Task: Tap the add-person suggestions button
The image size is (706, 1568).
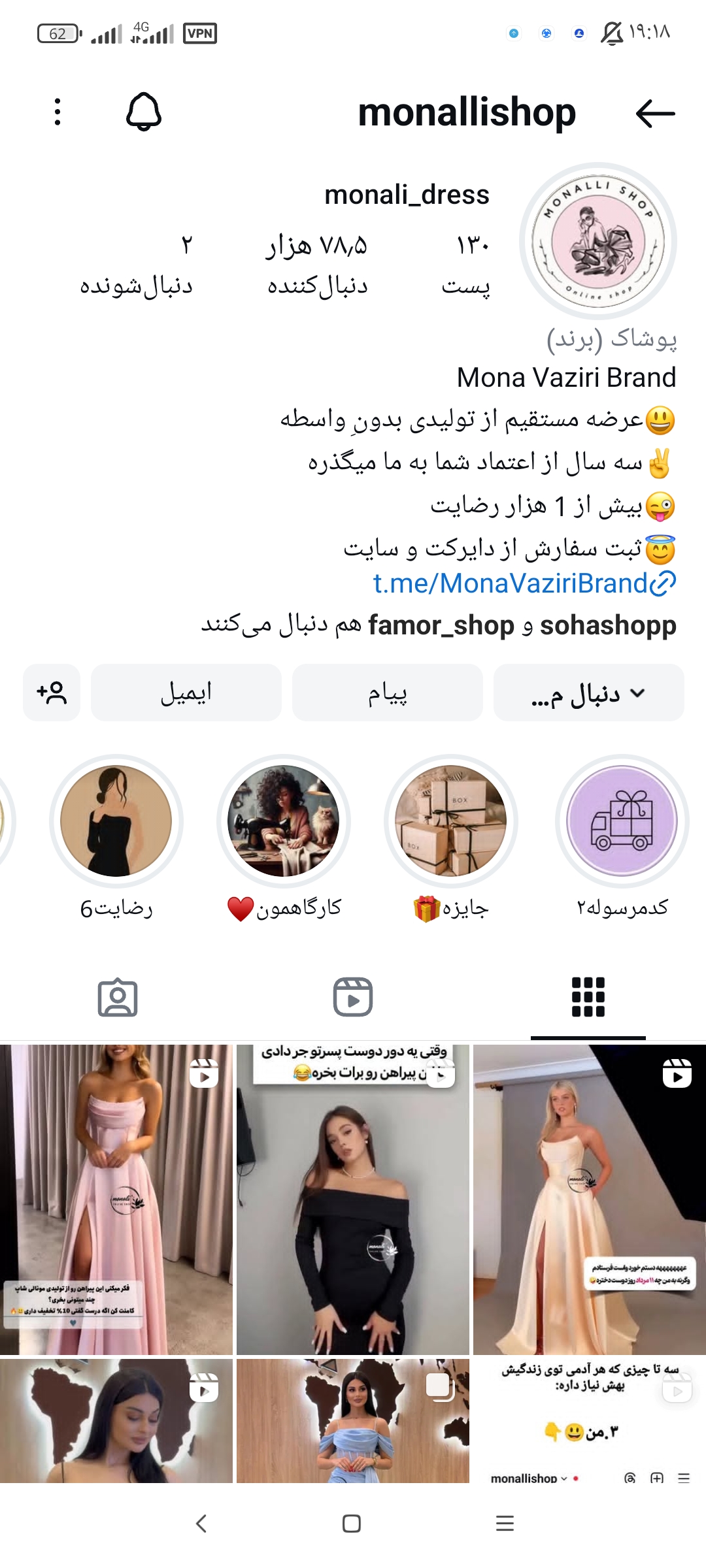Action: pyautogui.click(x=52, y=693)
